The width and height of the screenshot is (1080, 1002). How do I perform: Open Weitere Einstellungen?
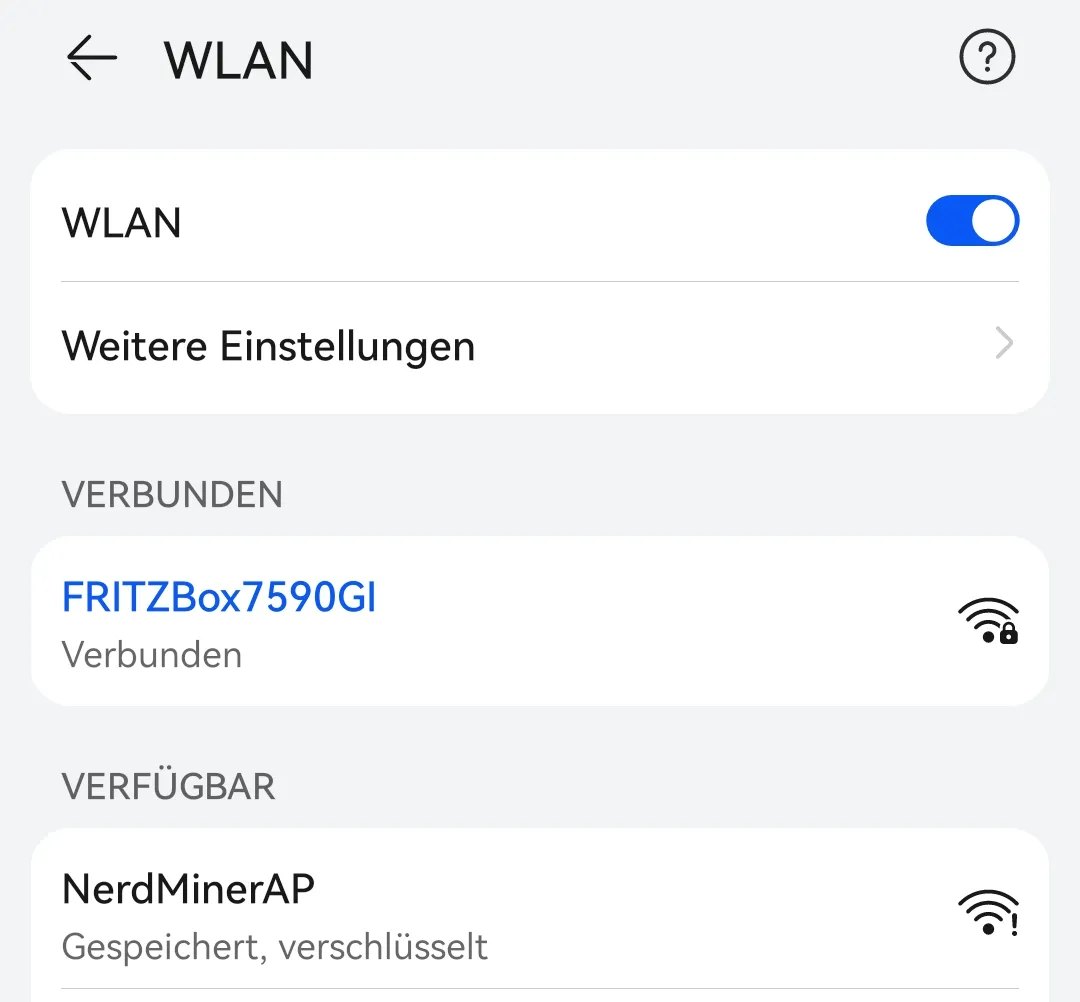pos(540,346)
